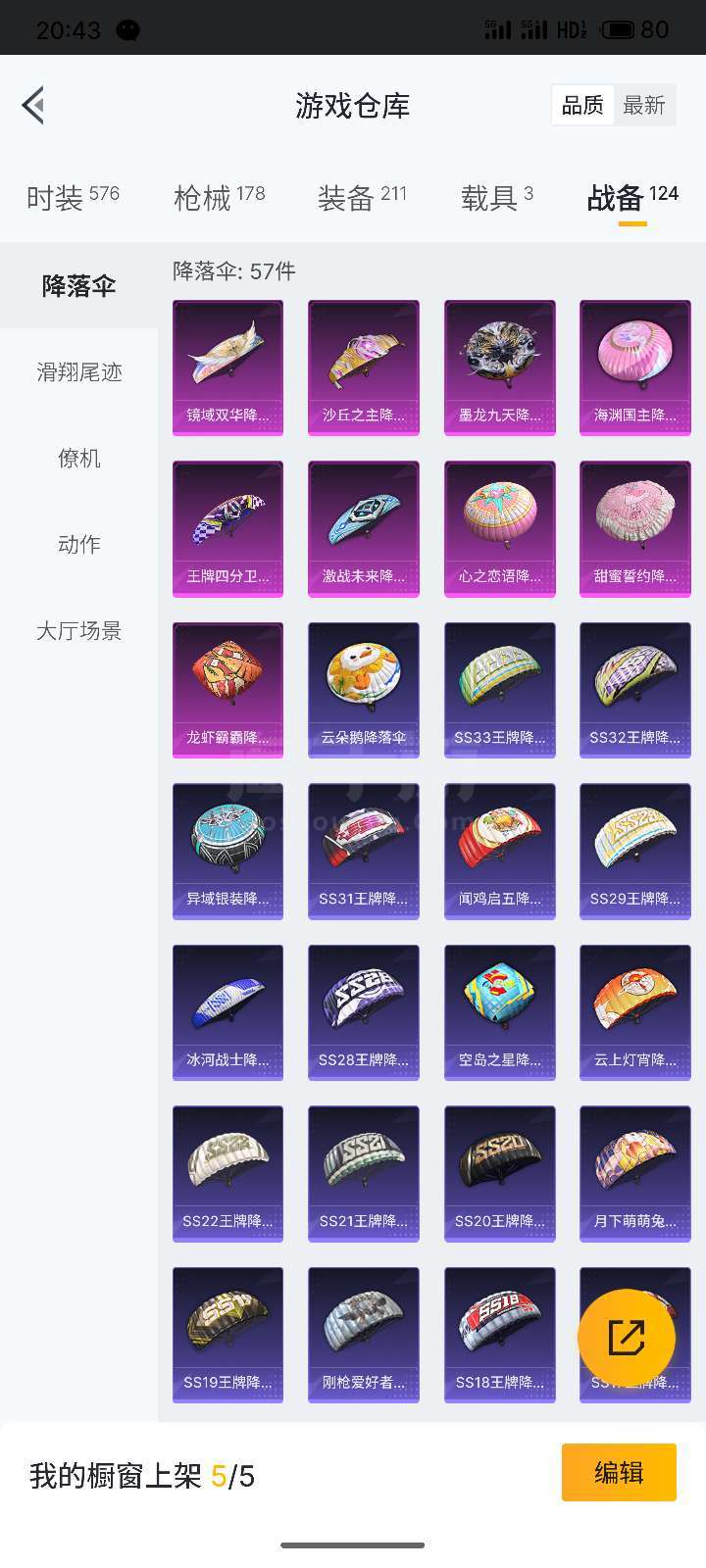View the SS33王牌 parachute
706x1568 pixels.
tap(500, 690)
